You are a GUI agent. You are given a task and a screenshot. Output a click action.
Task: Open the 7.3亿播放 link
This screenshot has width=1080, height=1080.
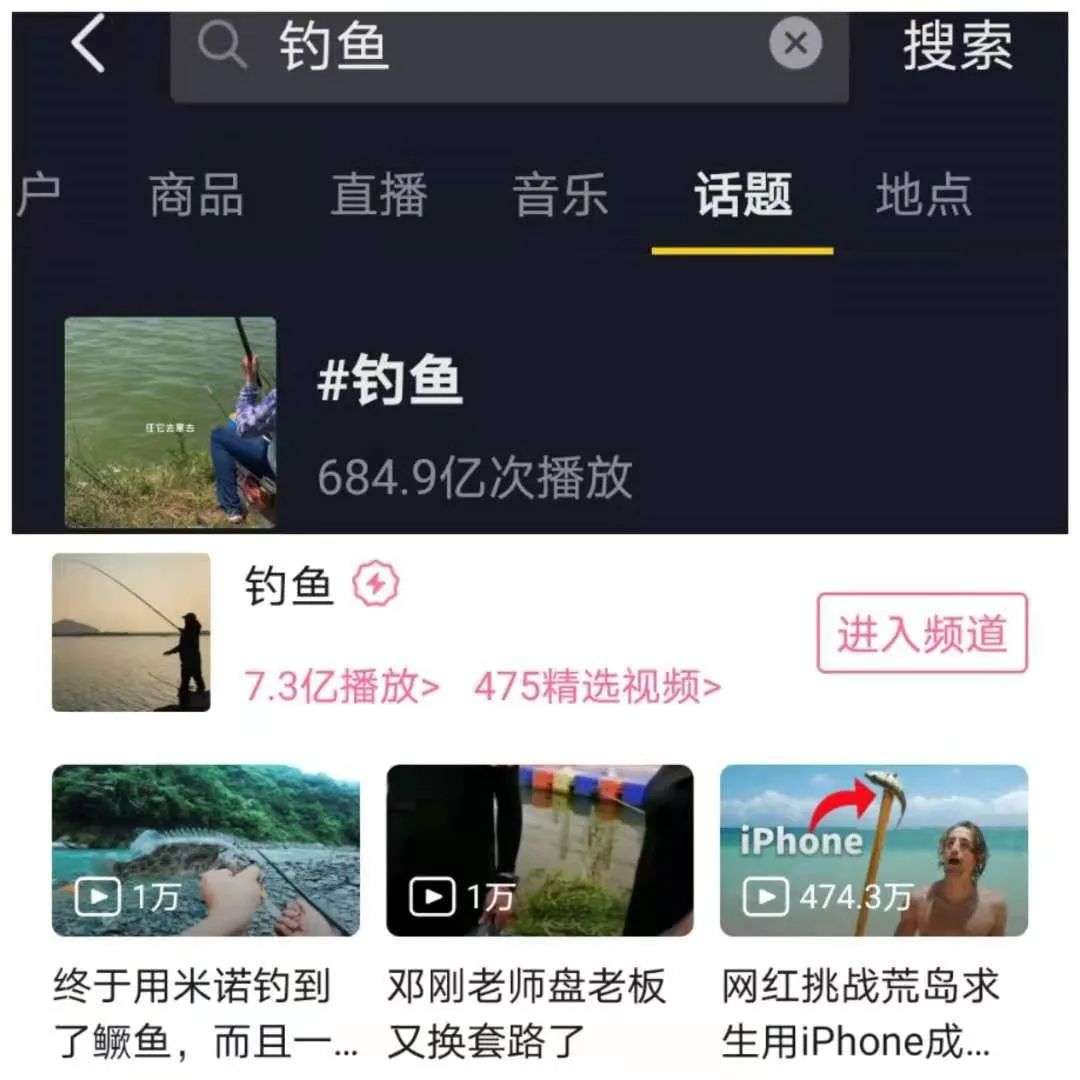pos(342,687)
